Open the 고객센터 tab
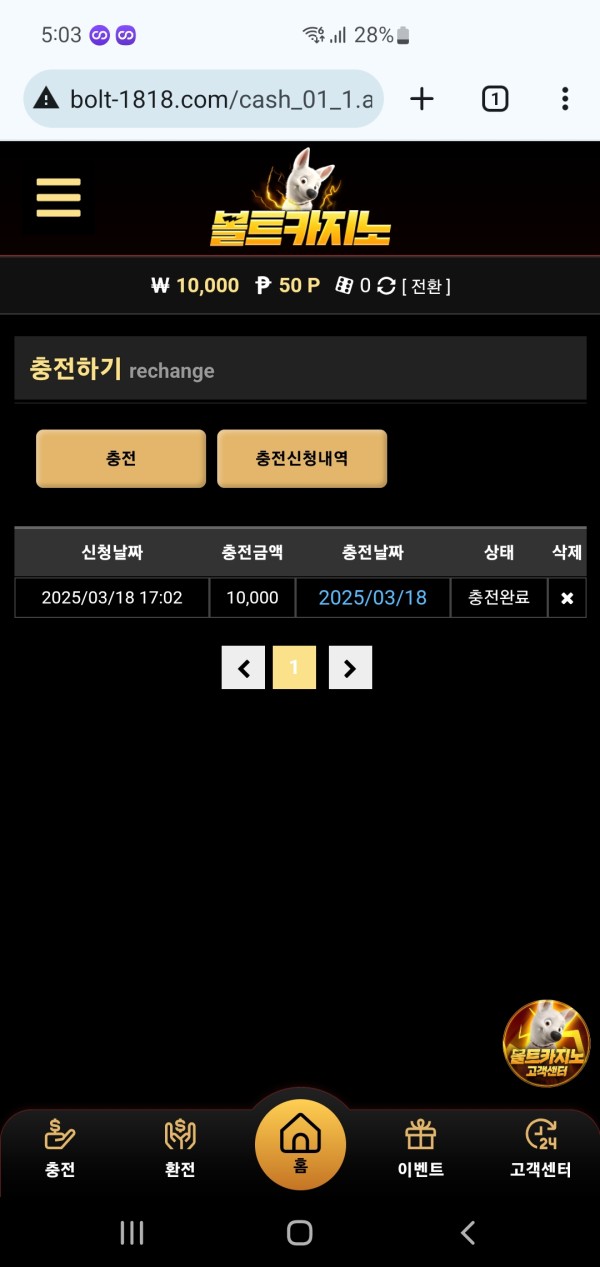The width and height of the screenshot is (600, 1267). pos(540,1148)
